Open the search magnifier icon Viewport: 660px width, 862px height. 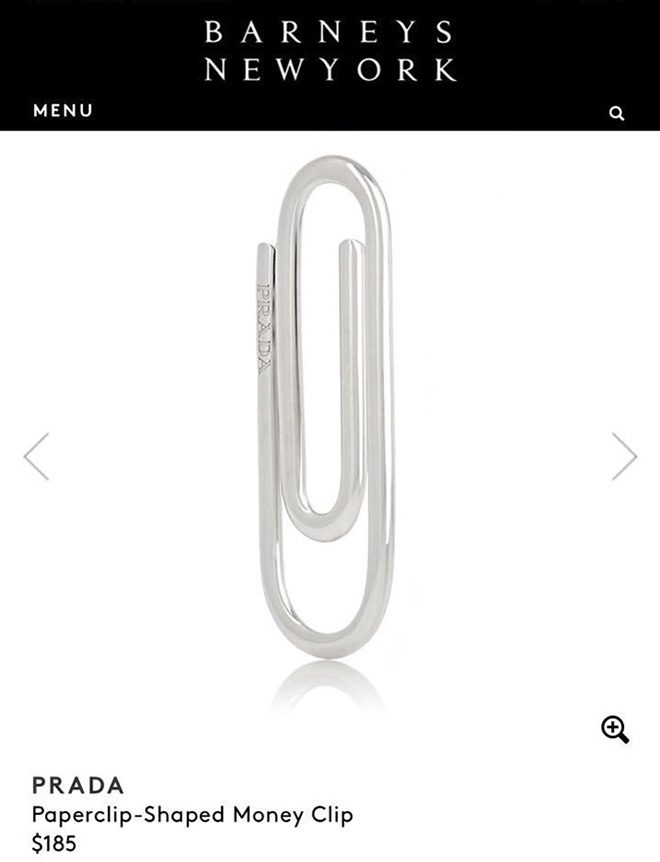click(x=617, y=113)
